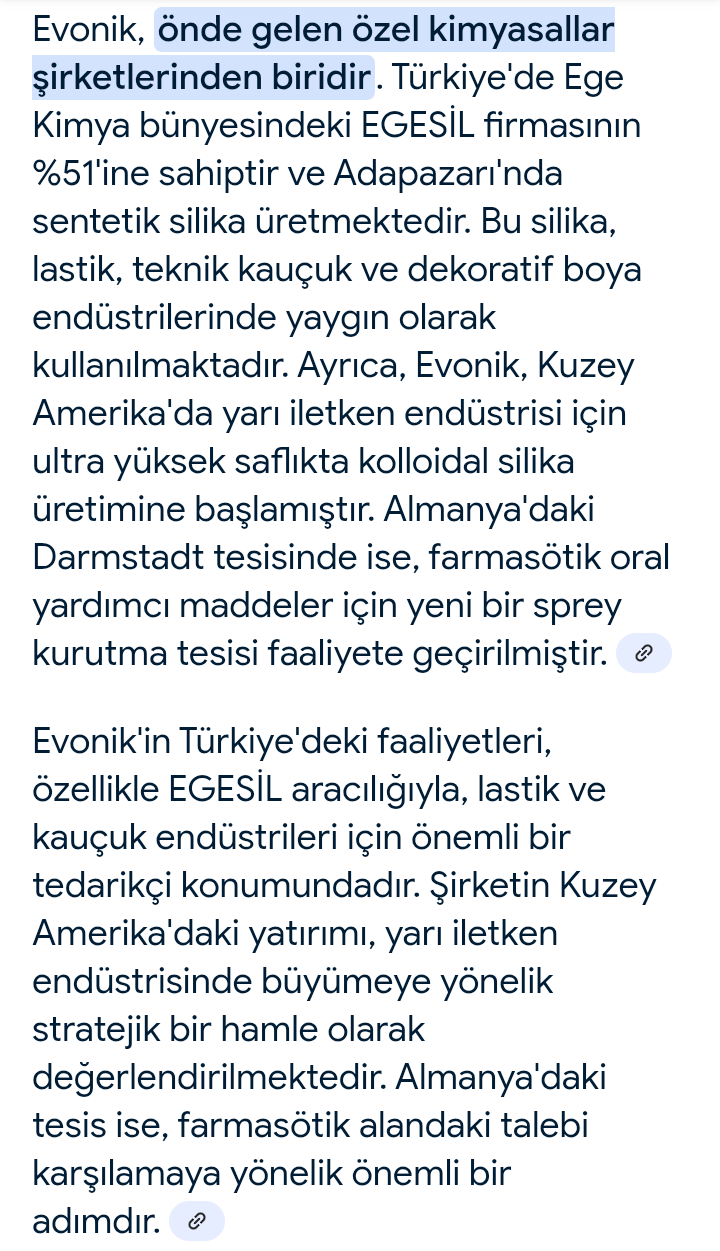Open source link after the word 'adımdır'
The height and width of the screenshot is (1251, 720).
pos(197,1221)
